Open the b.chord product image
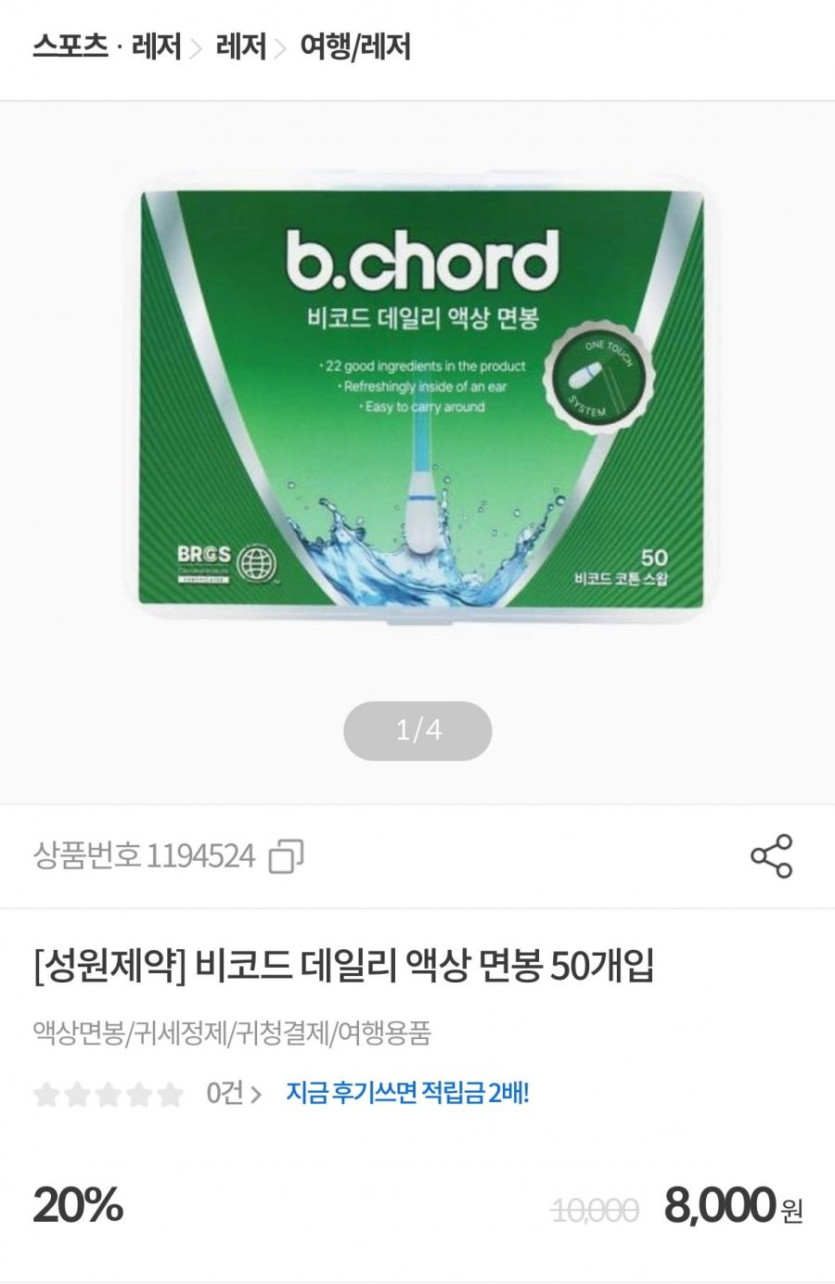835x1284 pixels. click(420, 400)
